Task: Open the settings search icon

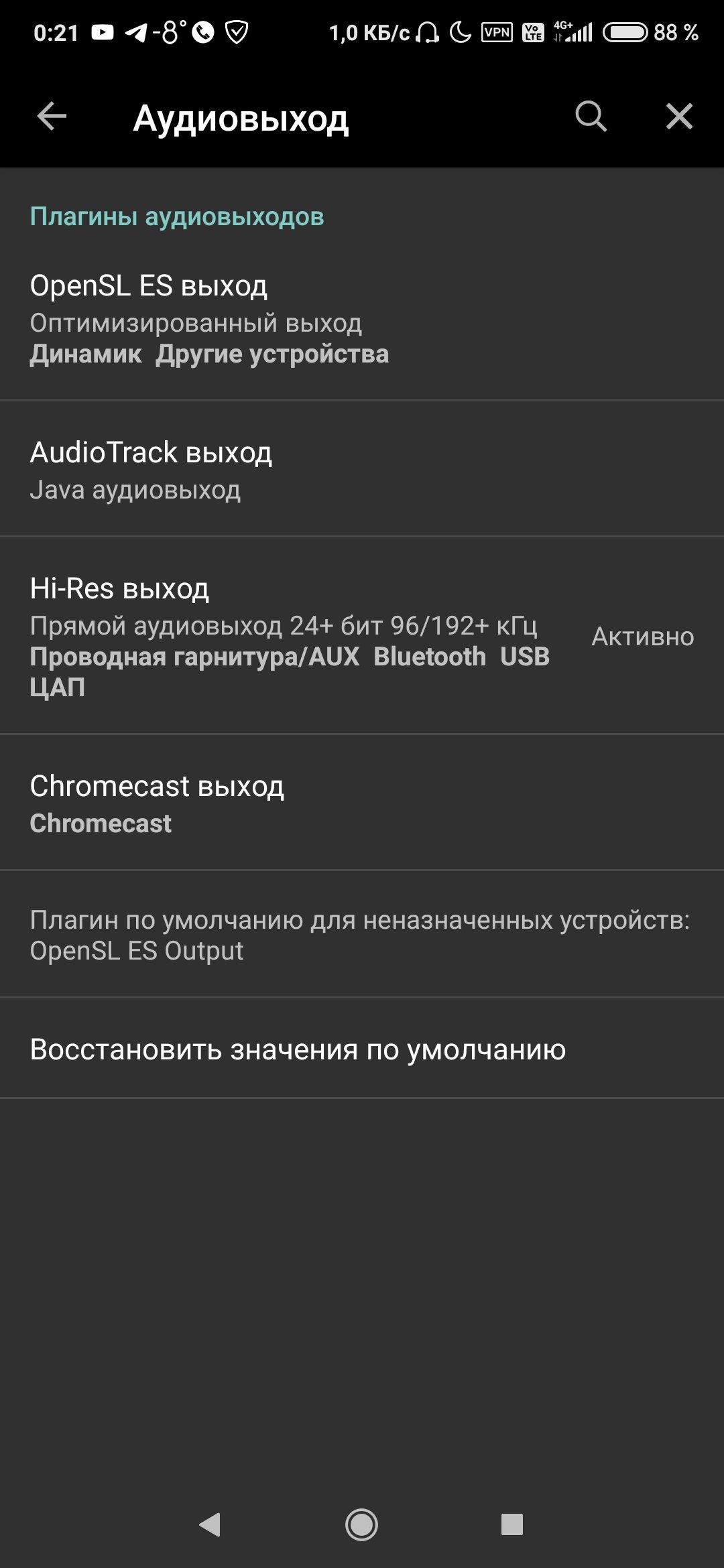Action: [591, 117]
